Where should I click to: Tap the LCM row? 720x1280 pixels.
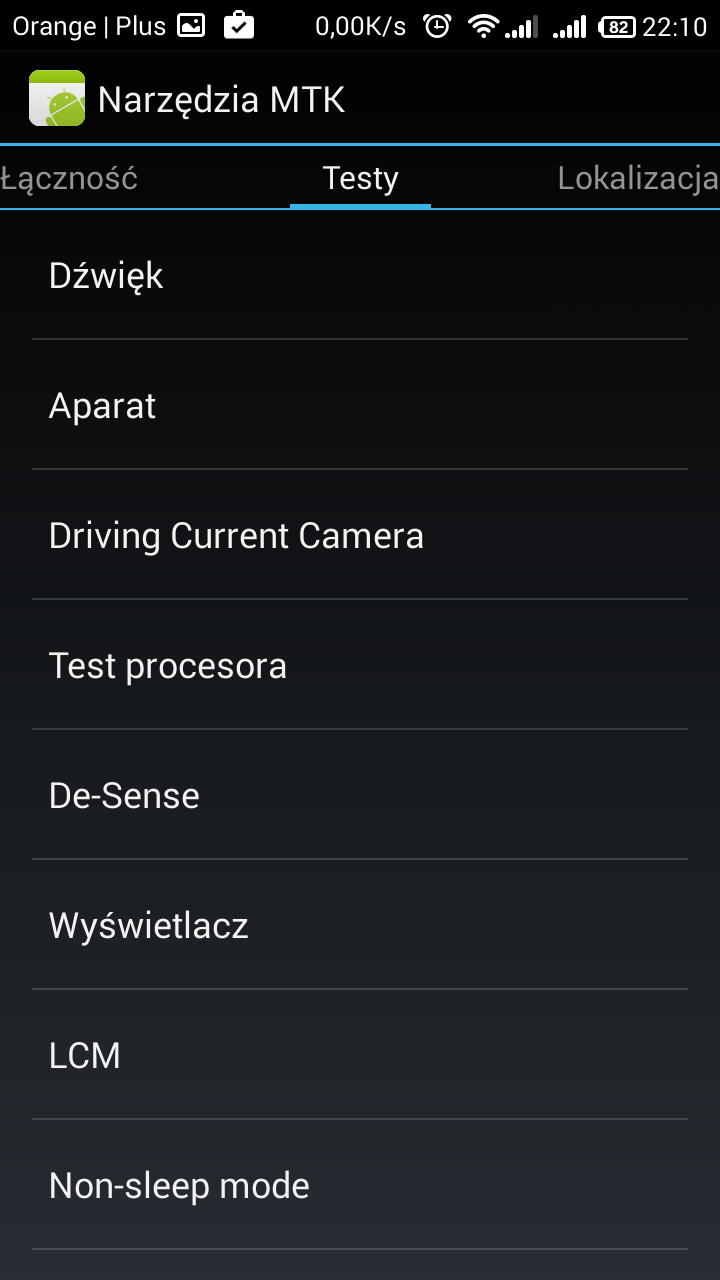[x=360, y=1056]
